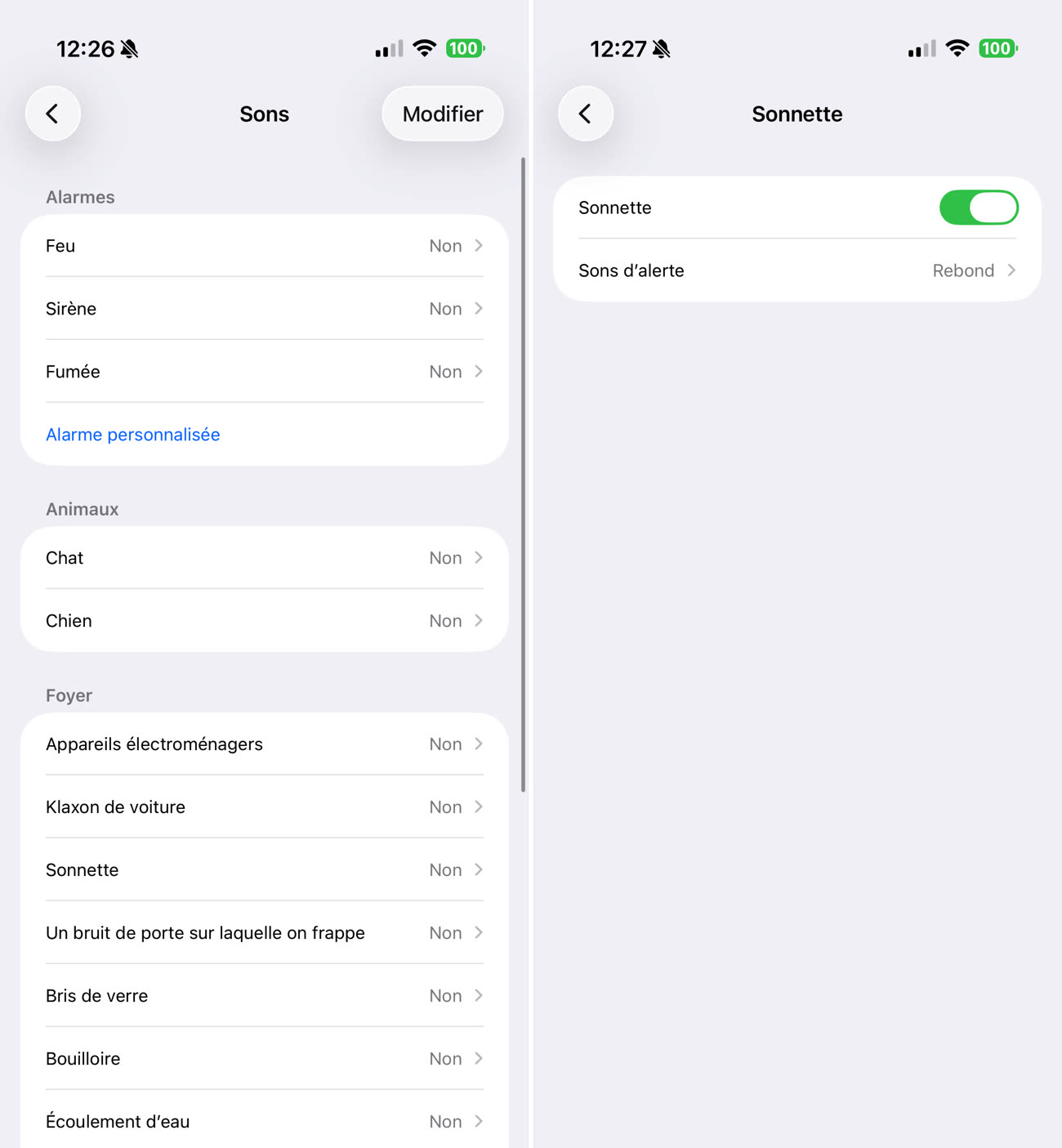Viewport: 1062px width, 1148px height.
Task: Go back from the Sons screen
Action: pyautogui.click(x=53, y=114)
